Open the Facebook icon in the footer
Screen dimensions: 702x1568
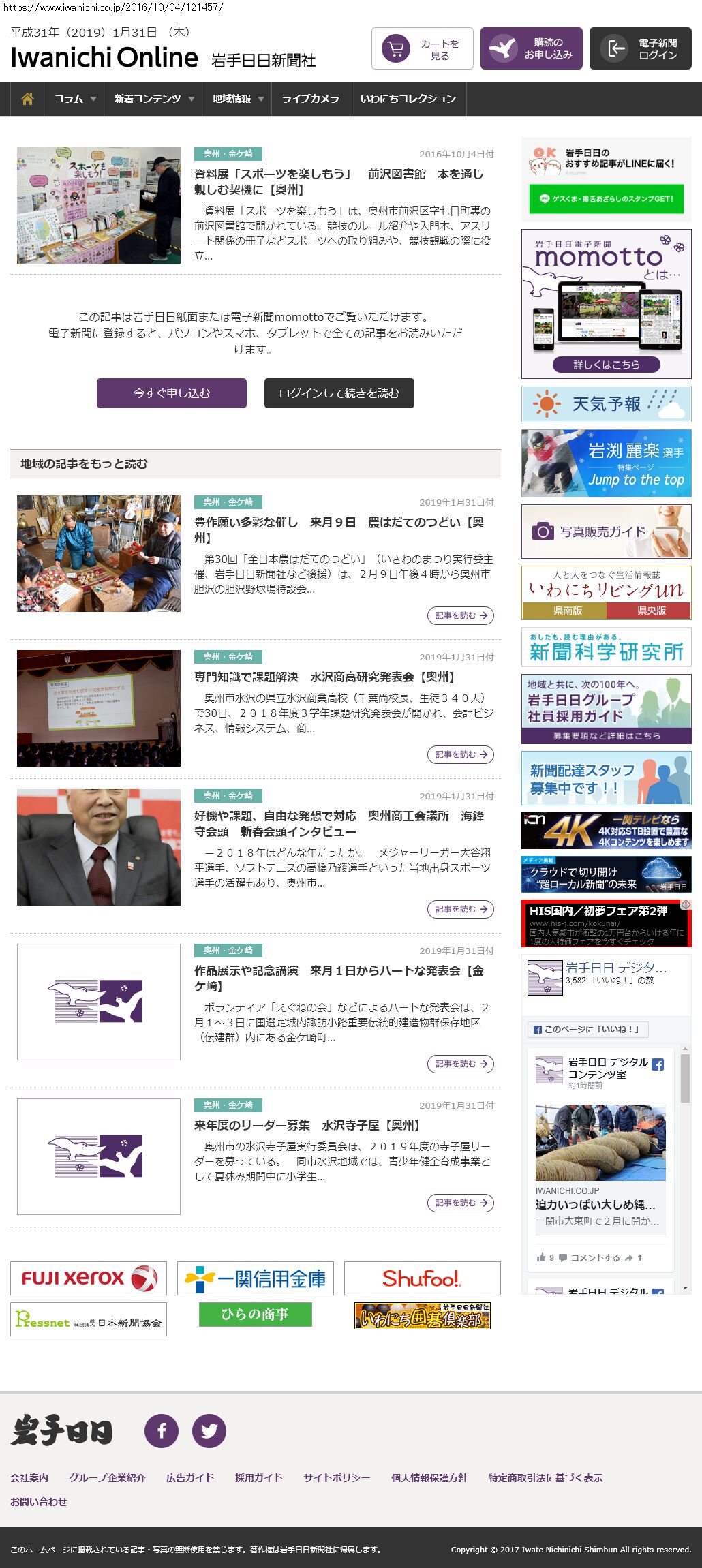(162, 1430)
